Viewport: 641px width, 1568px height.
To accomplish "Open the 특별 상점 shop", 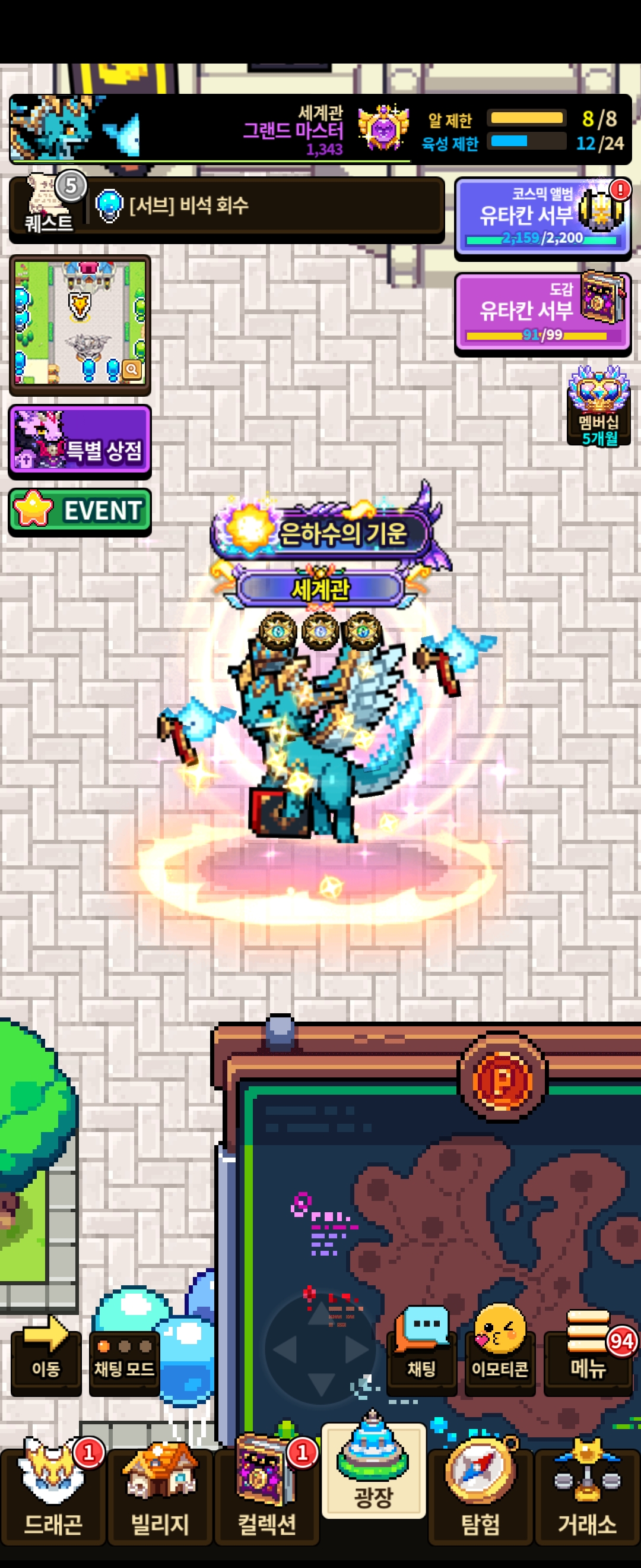I will point(80,441).
